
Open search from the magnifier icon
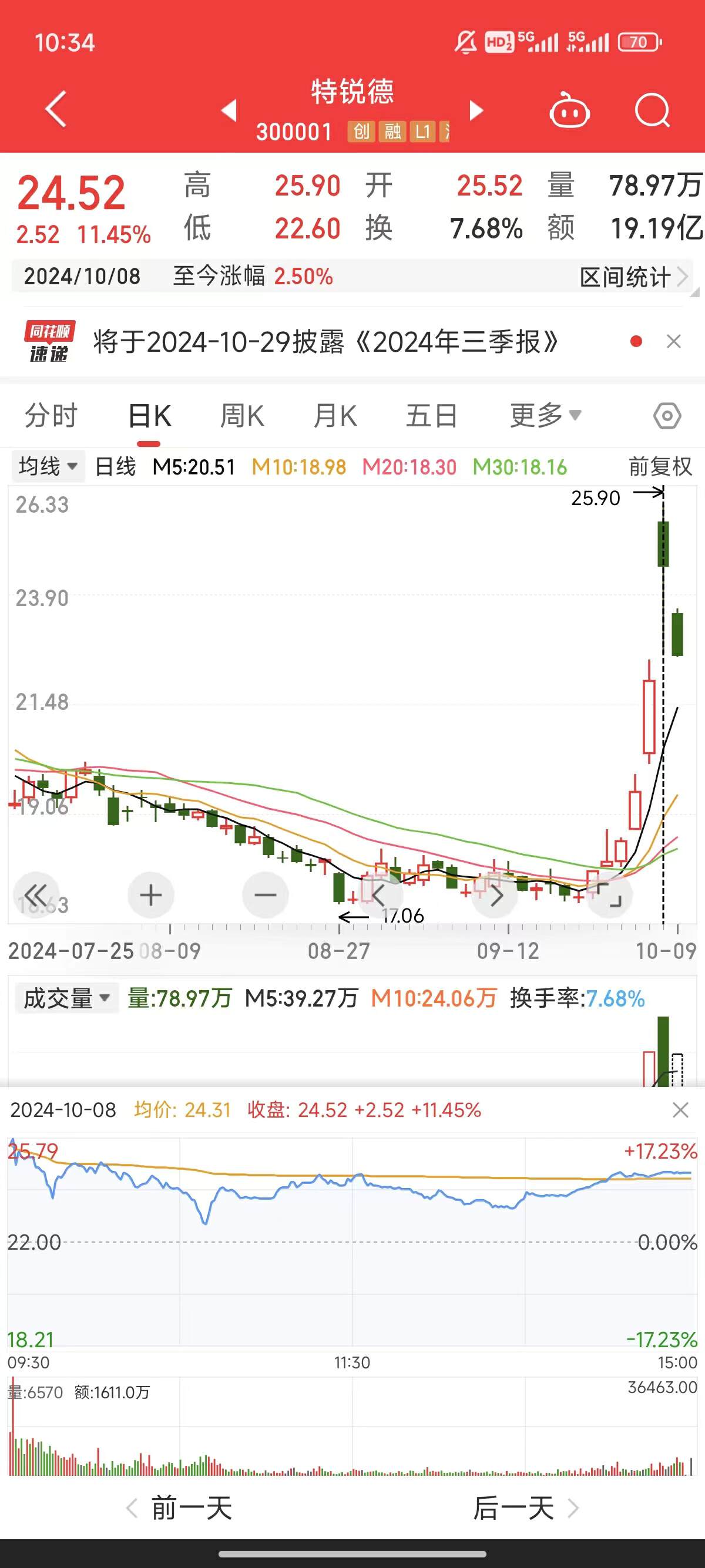(652, 110)
